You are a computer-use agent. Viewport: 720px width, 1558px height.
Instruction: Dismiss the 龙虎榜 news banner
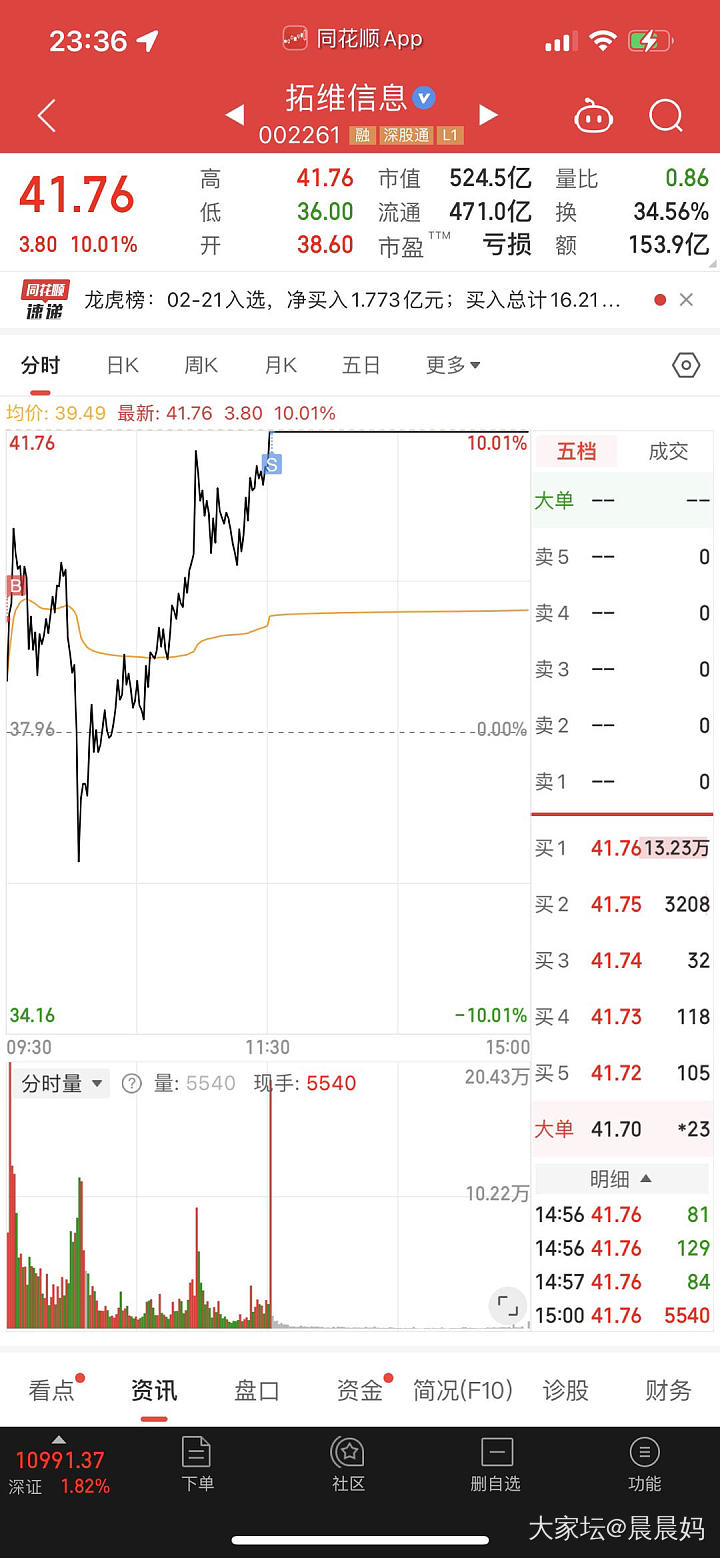686,300
